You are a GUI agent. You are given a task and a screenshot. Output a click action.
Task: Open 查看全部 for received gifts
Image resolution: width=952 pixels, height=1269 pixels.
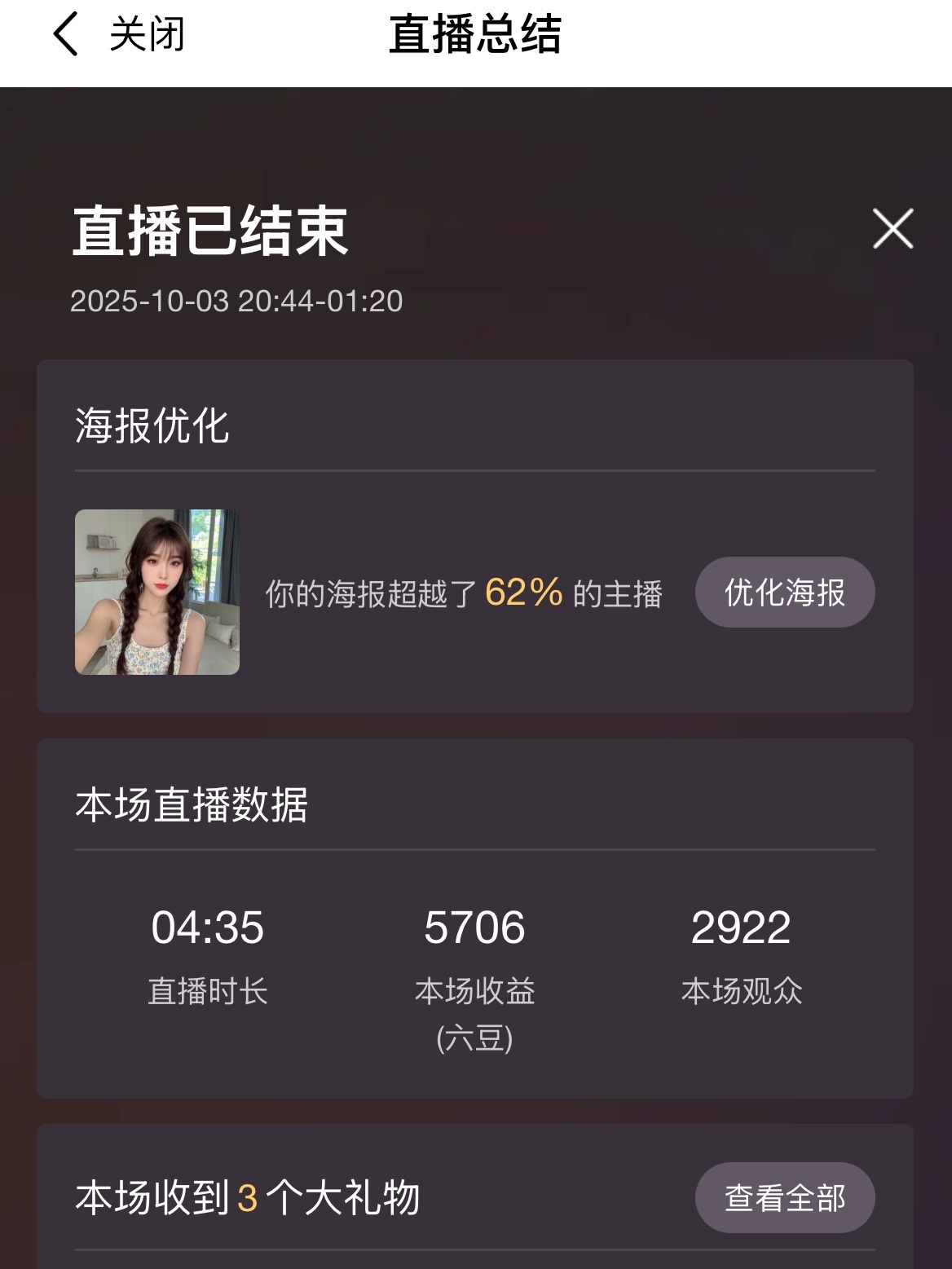pos(784,1198)
